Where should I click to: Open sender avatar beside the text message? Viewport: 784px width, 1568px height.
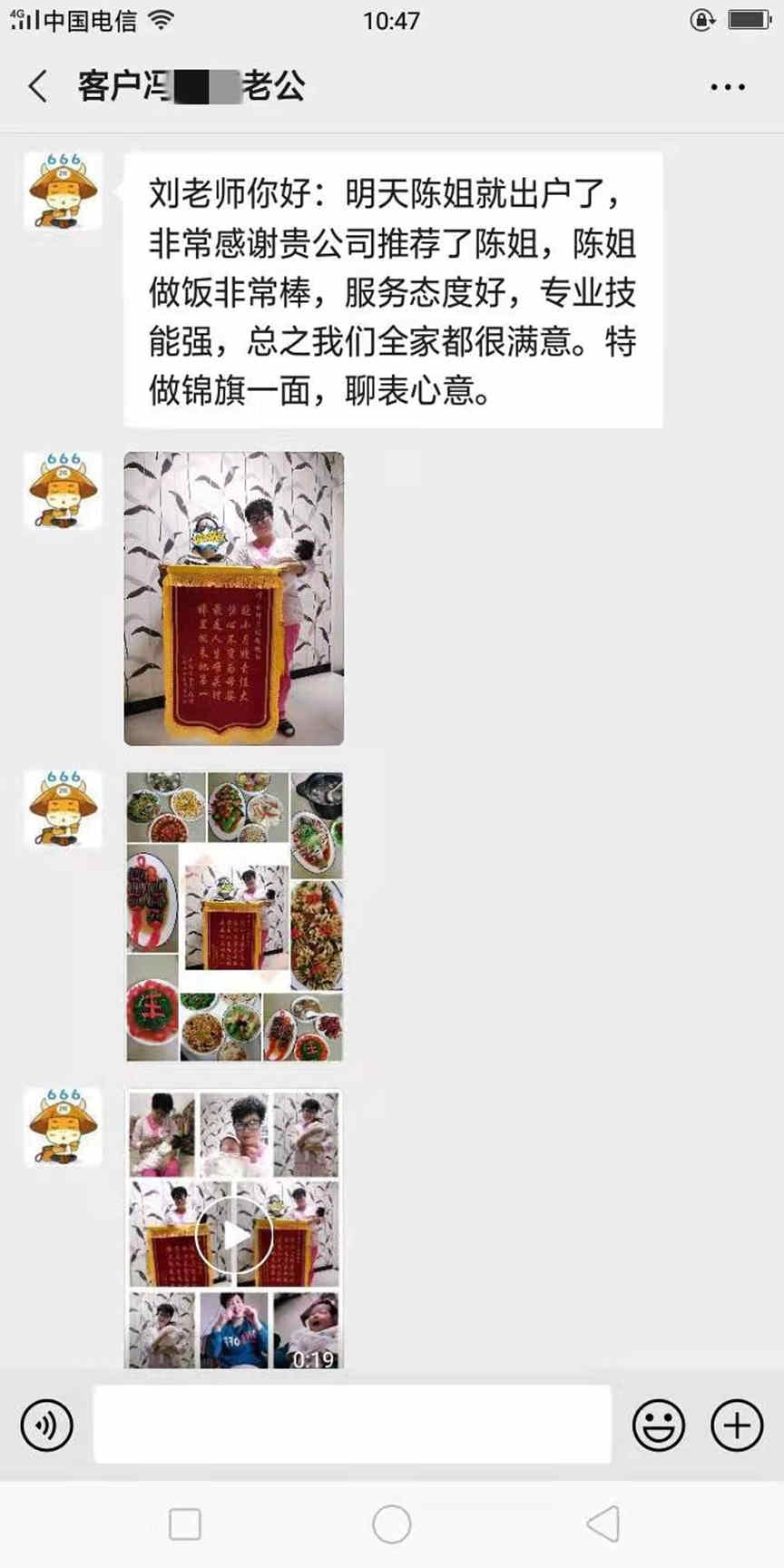[x=63, y=191]
